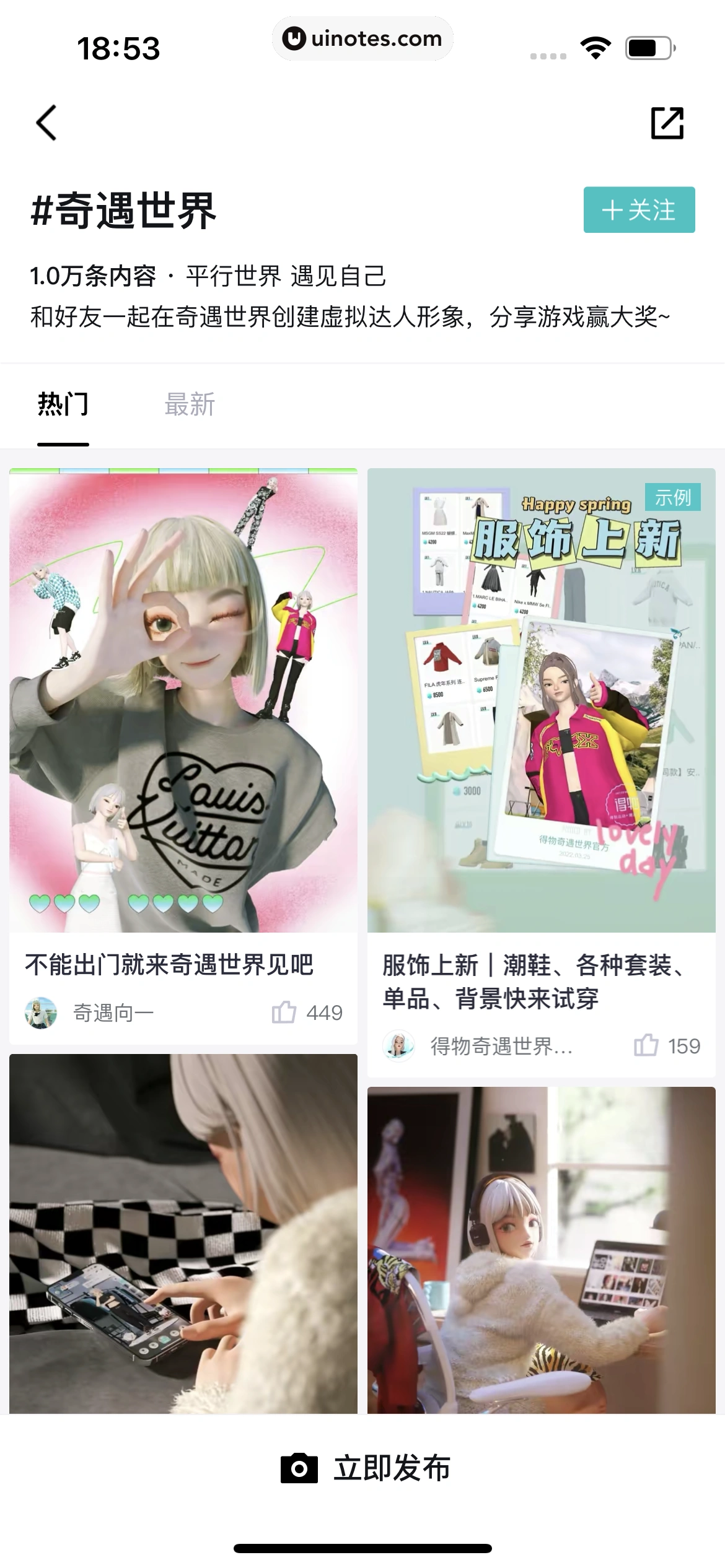Return to uinotes.com via status bar pill

362,38
